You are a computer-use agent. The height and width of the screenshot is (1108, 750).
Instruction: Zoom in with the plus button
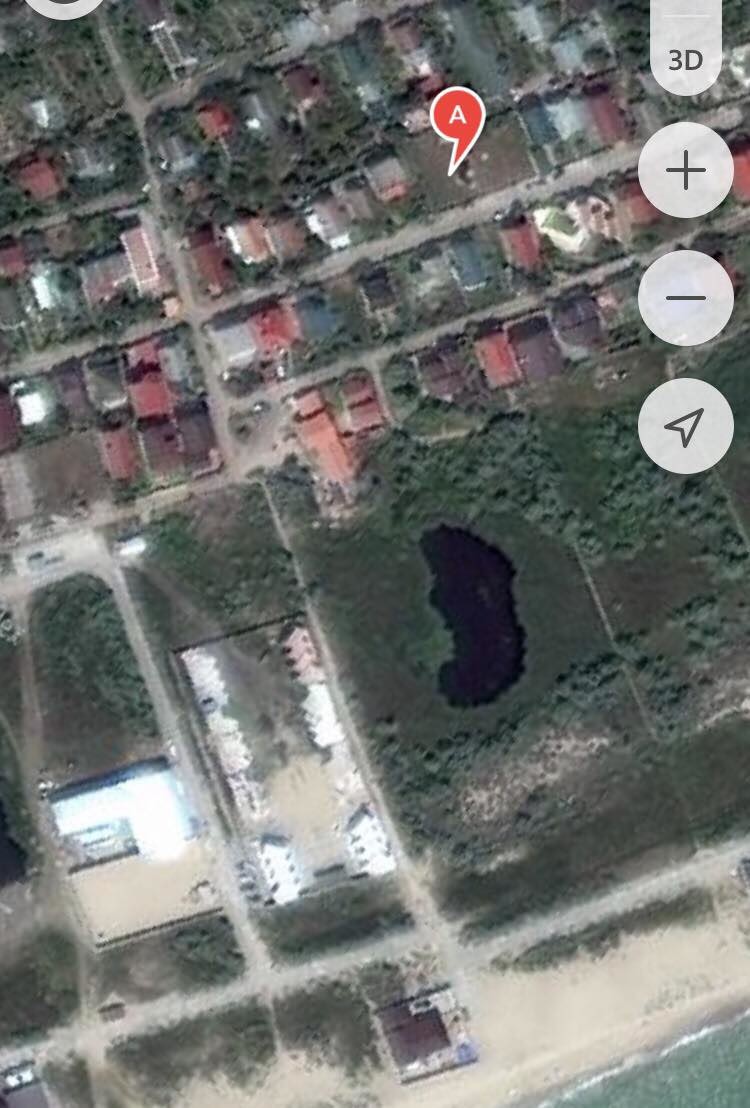(x=686, y=171)
